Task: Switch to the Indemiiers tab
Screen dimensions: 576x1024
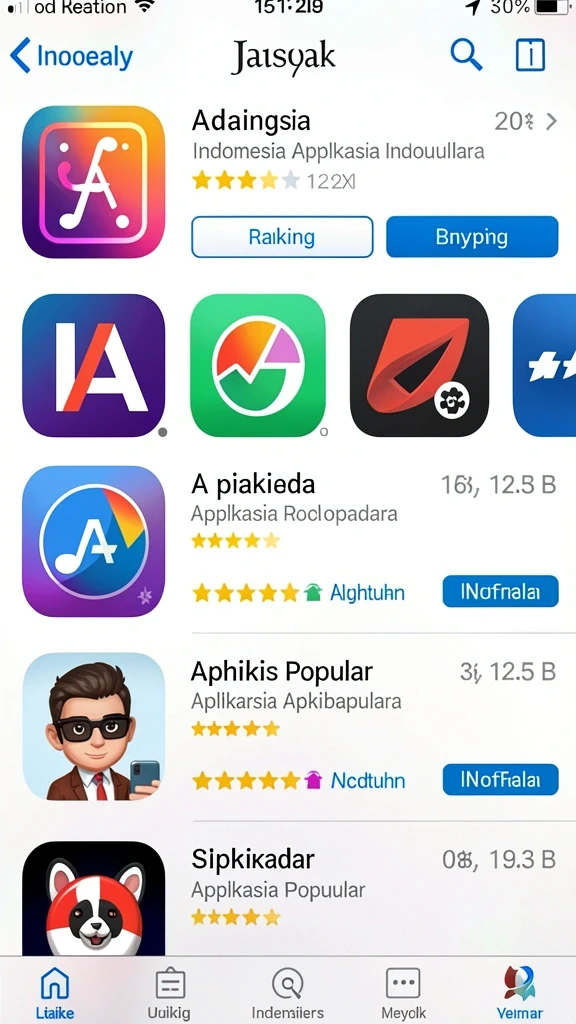Action: 287,993
